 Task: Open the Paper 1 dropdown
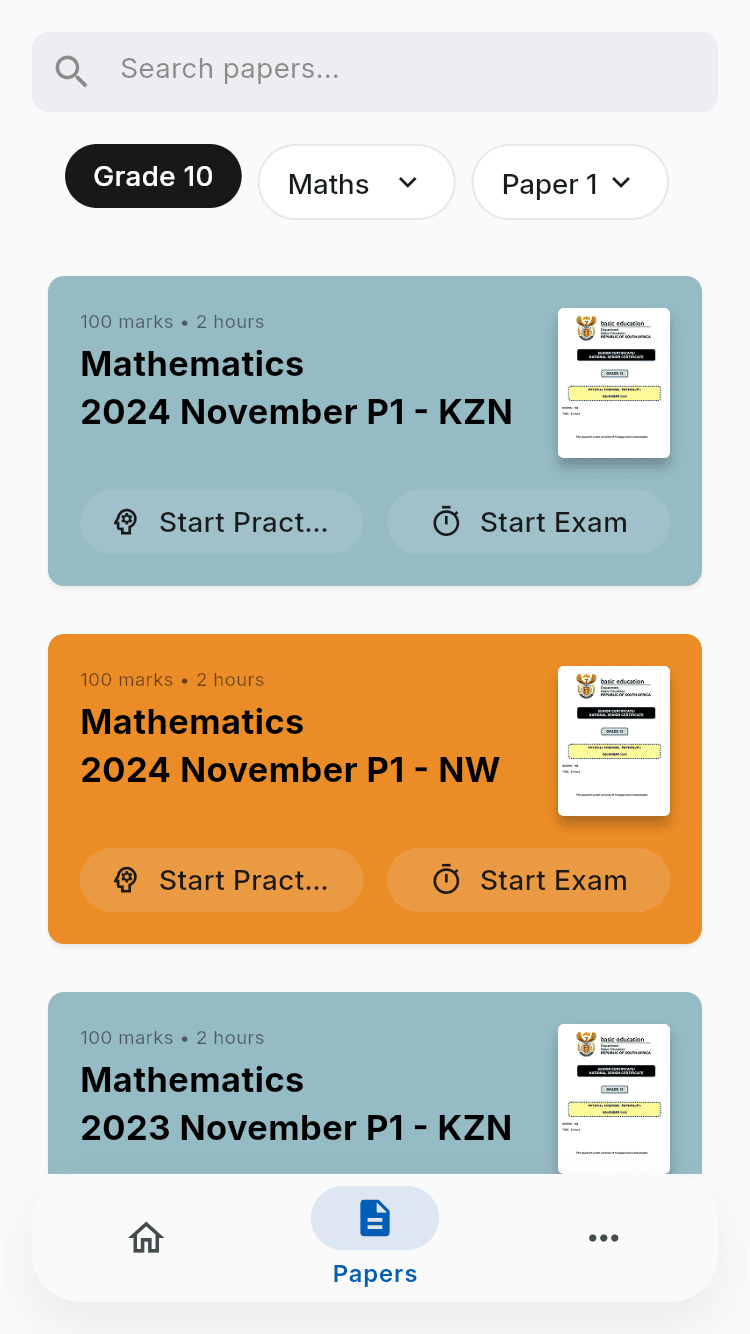pyautogui.click(x=569, y=183)
